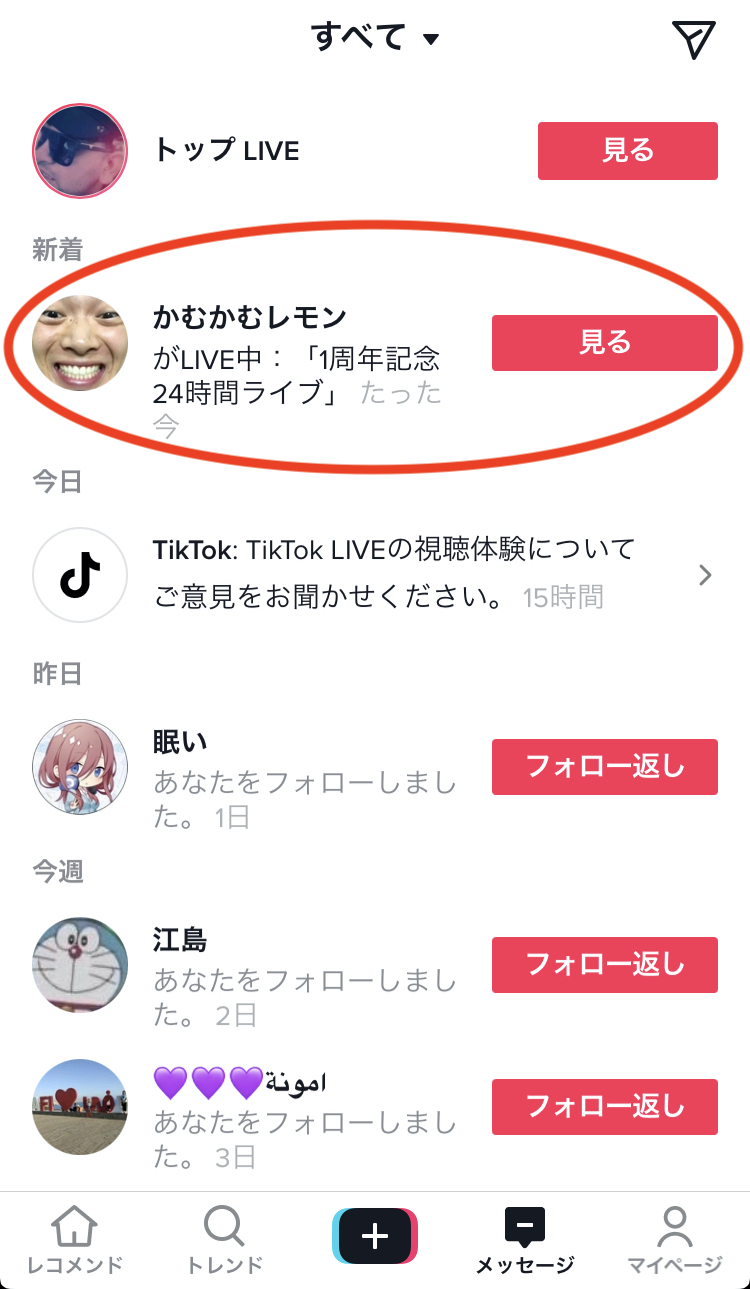Open the トップ LIVE avatar
The height and width of the screenshot is (1289, 750).
(80, 151)
